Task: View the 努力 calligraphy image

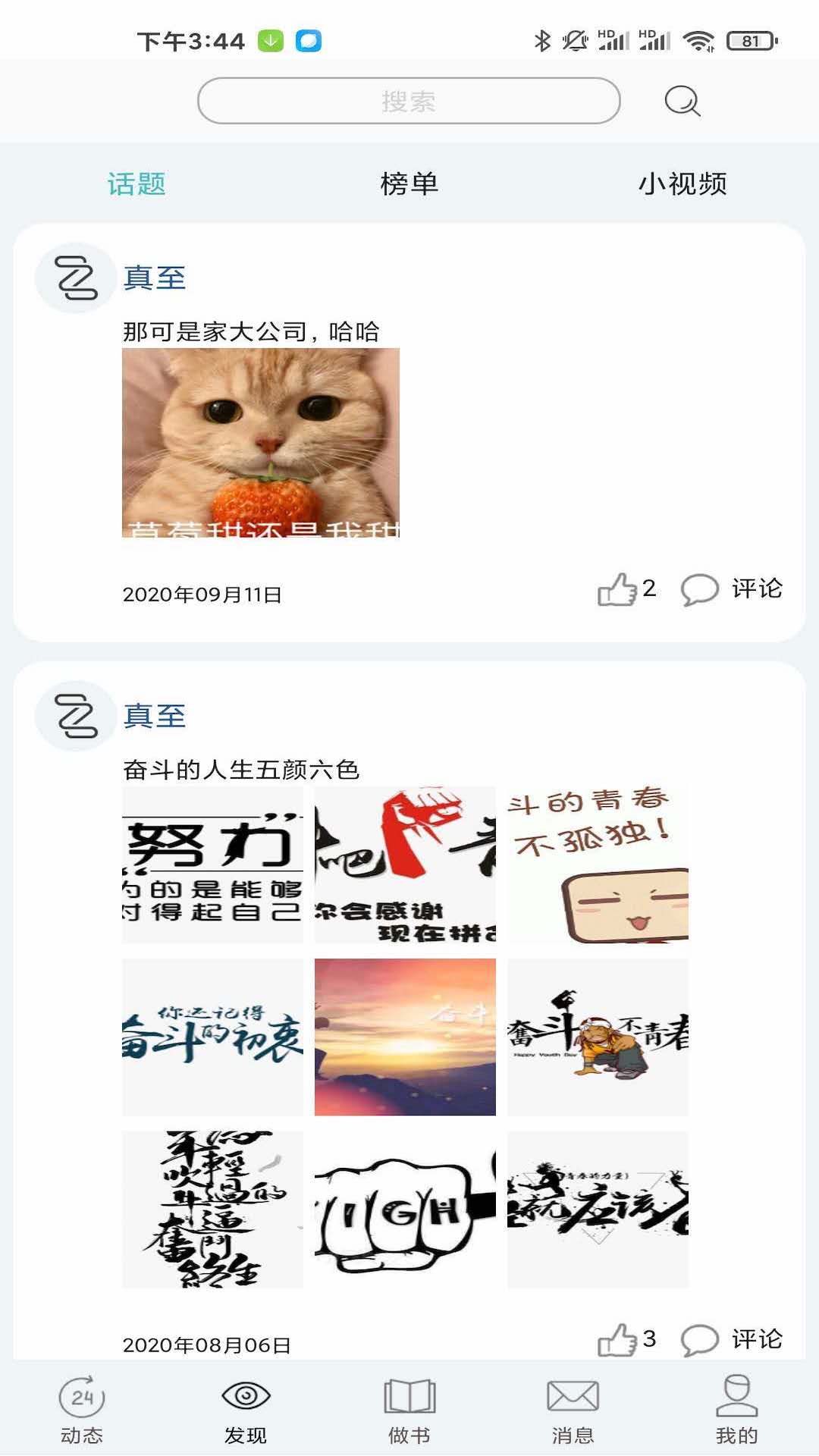Action: [x=212, y=864]
